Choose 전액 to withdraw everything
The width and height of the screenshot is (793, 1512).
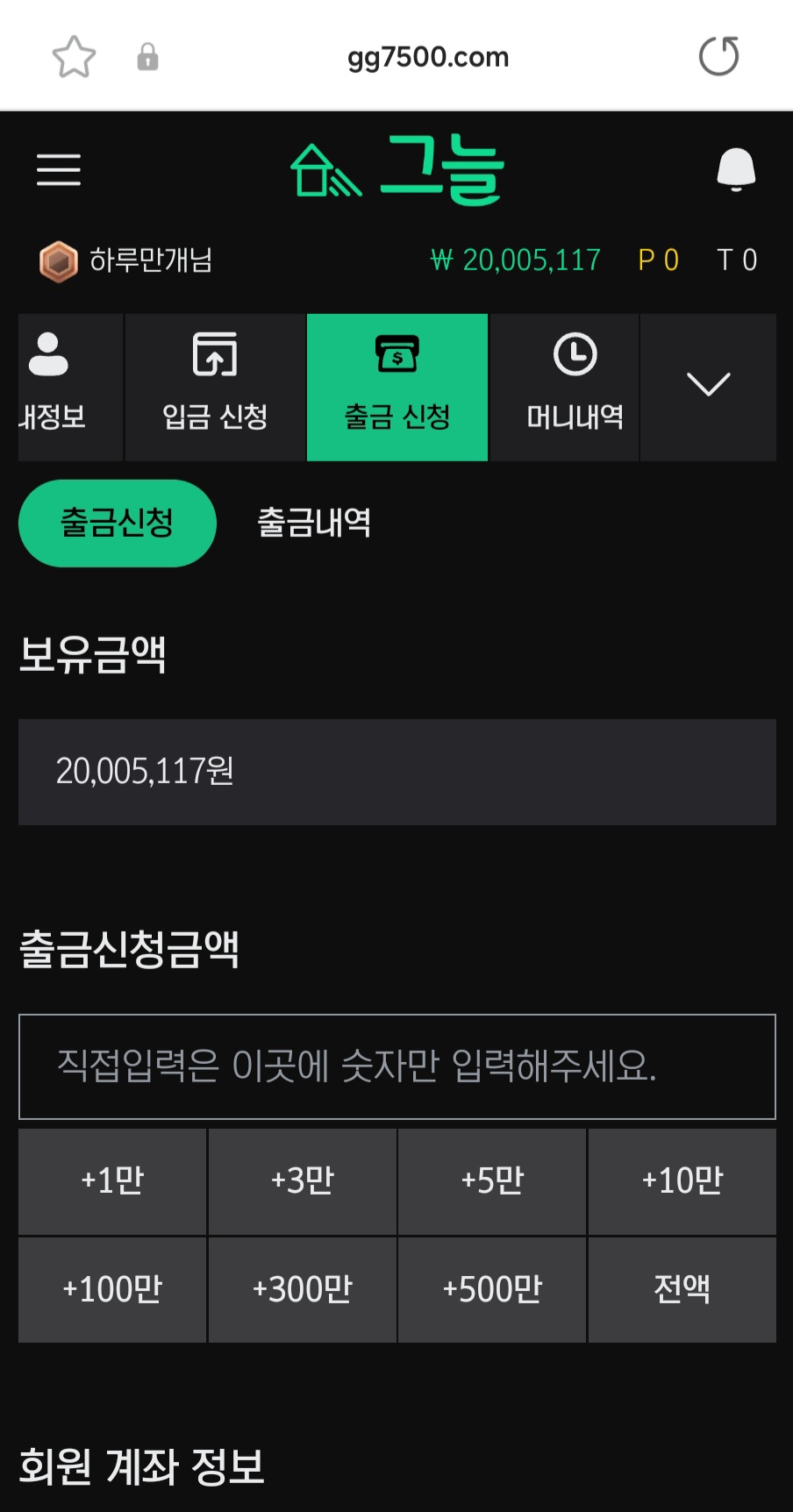(682, 1290)
